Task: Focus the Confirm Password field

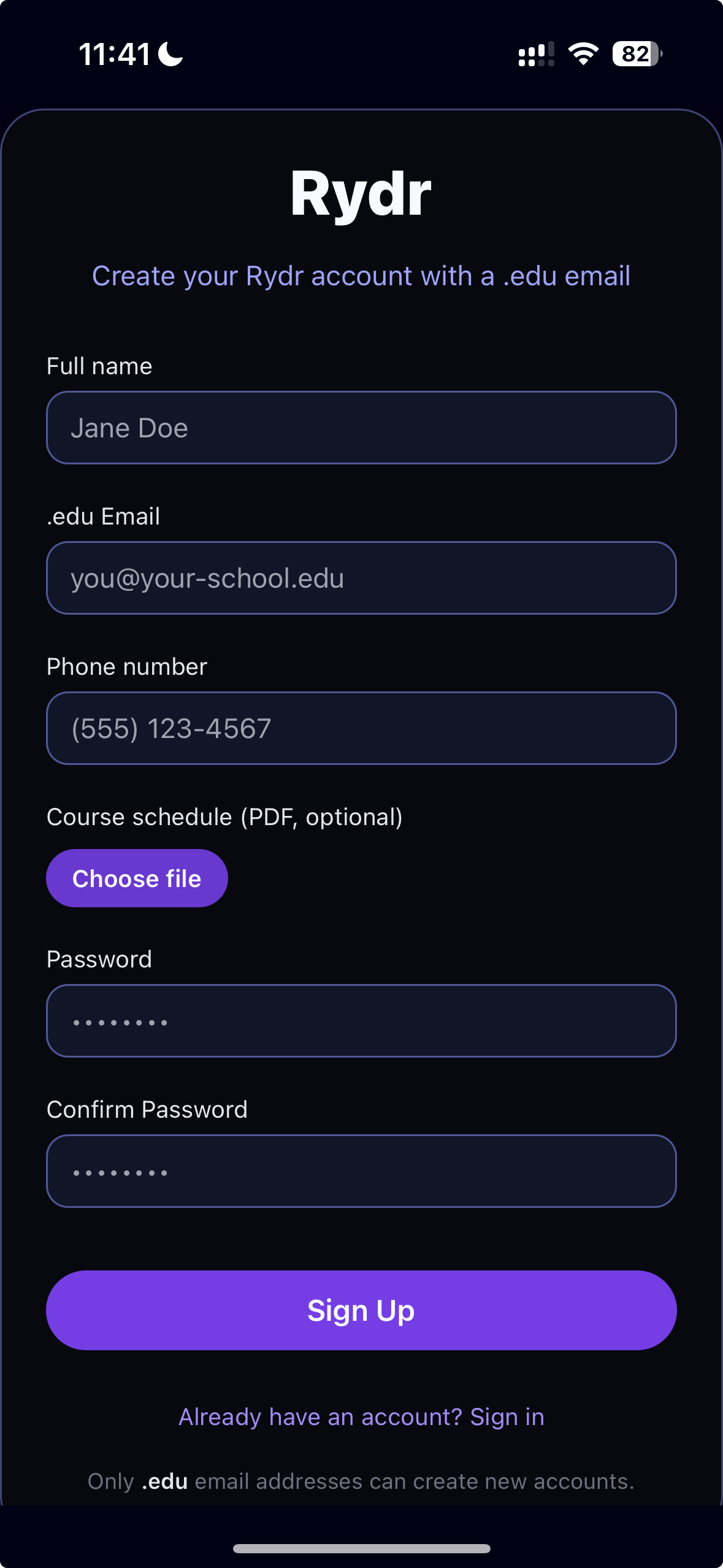Action: 361,1171
